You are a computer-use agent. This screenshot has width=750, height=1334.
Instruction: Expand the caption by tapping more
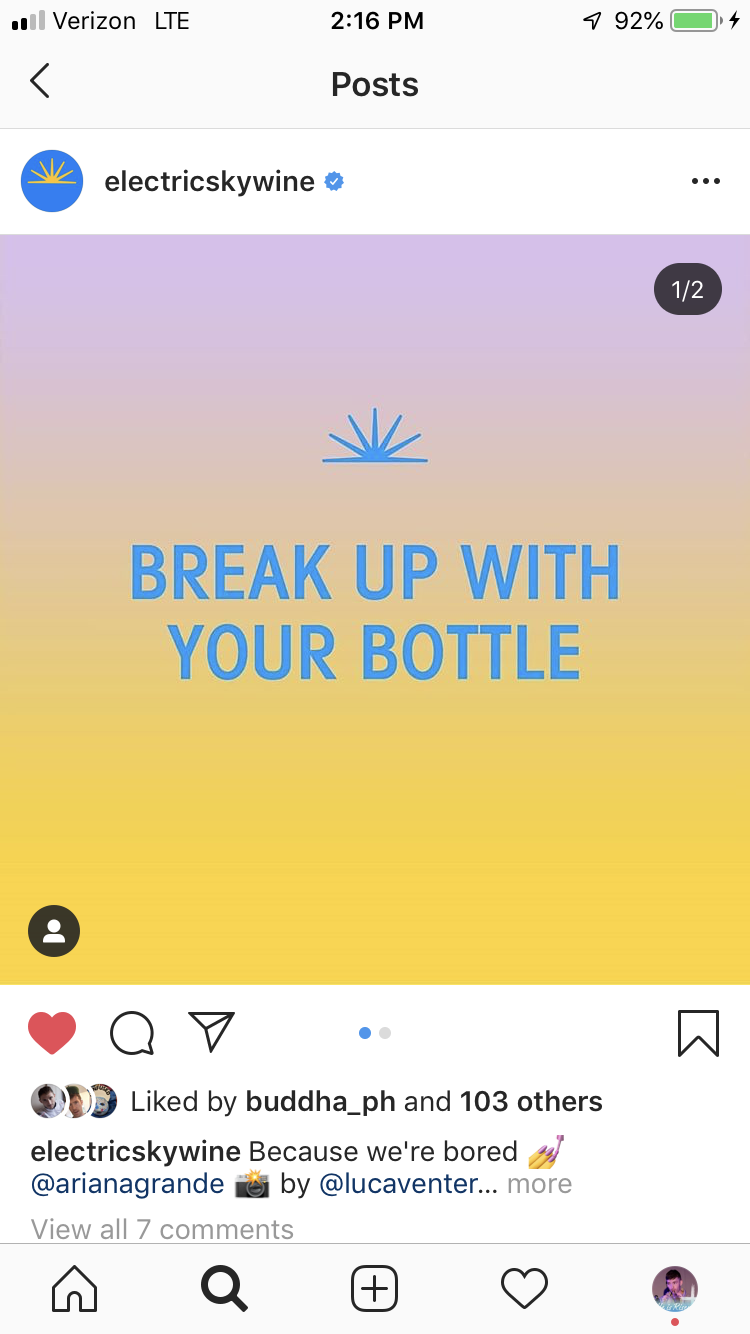pyautogui.click(x=539, y=1184)
